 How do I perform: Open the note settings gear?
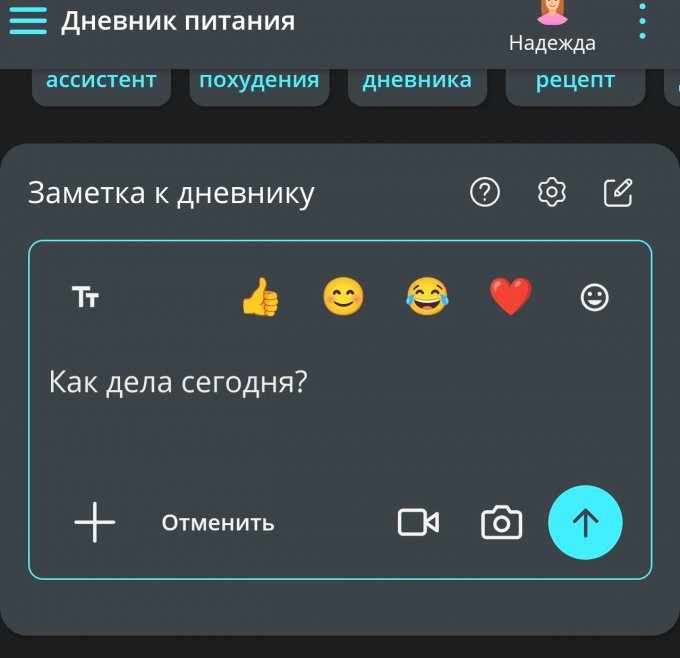[x=552, y=192]
